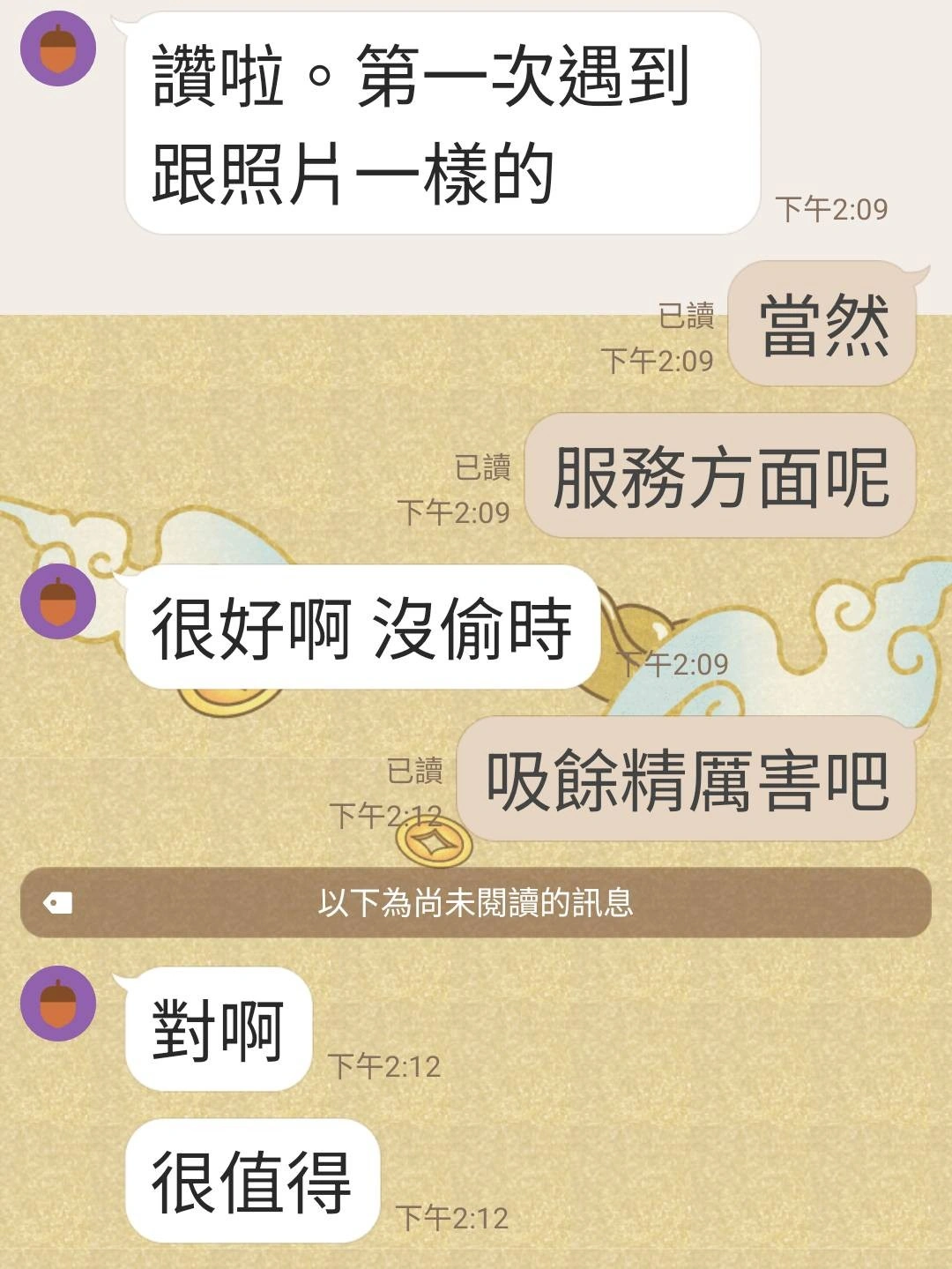Tap the 很好啊 沒偷時 message bubble

click(x=361, y=626)
